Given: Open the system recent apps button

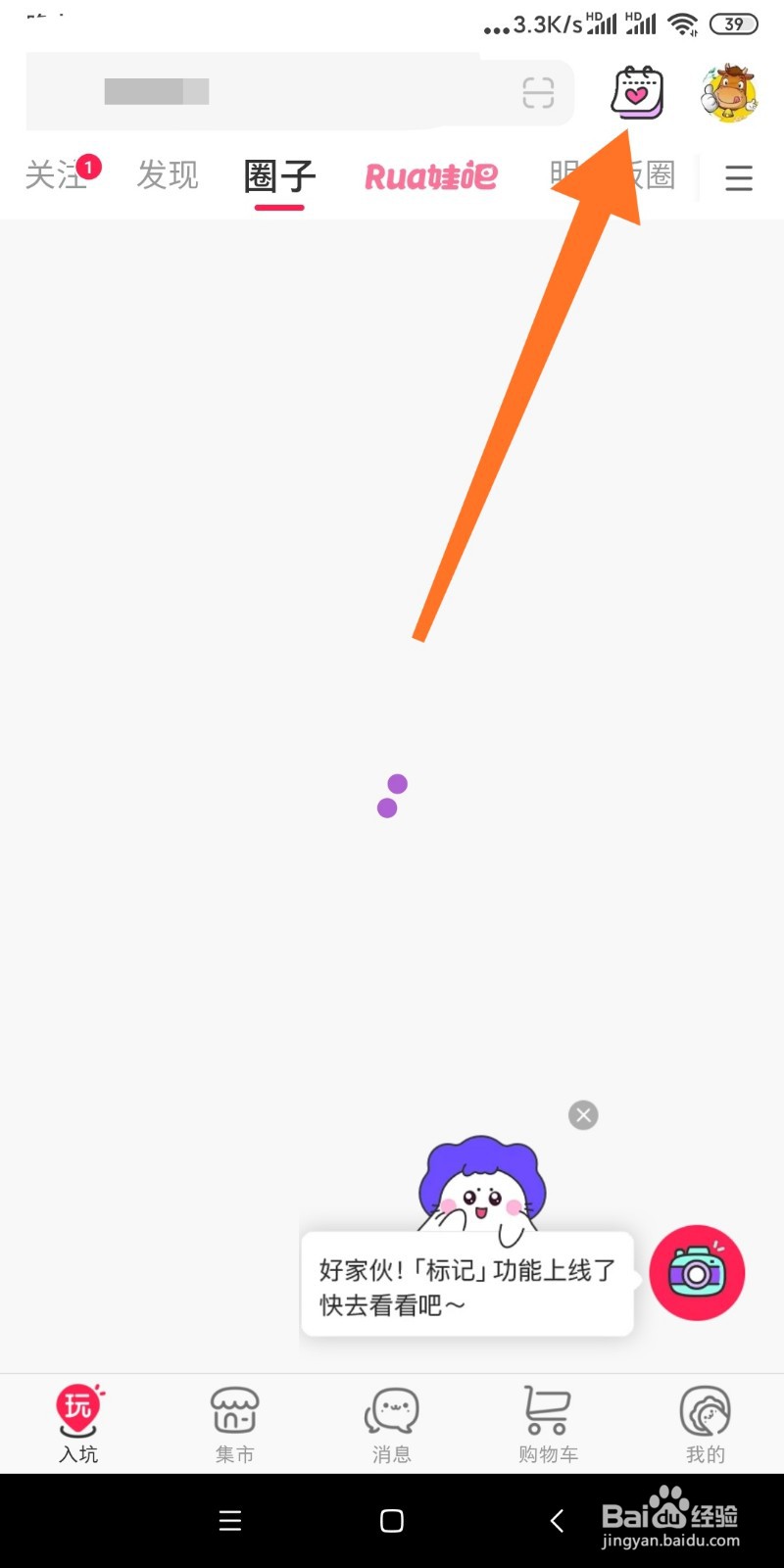Looking at the screenshot, I should (x=230, y=1521).
